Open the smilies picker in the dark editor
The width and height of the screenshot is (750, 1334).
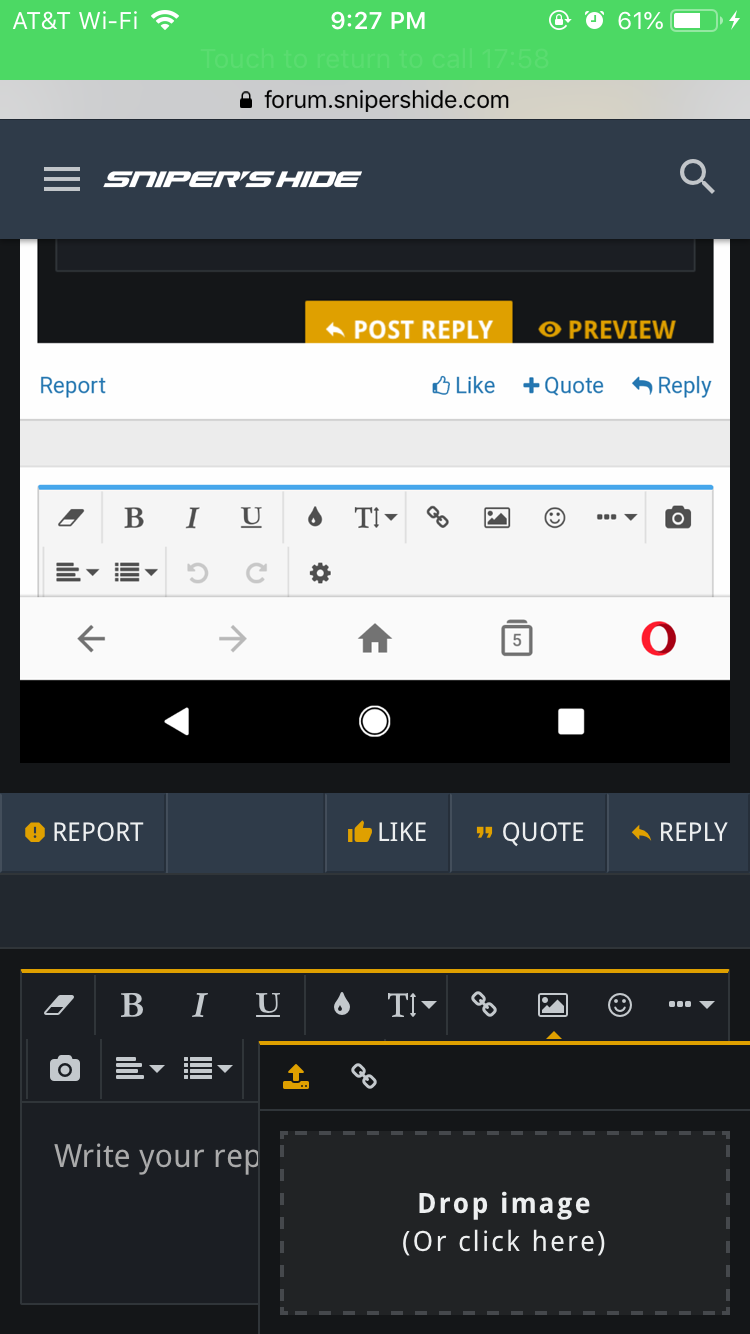pos(620,1005)
